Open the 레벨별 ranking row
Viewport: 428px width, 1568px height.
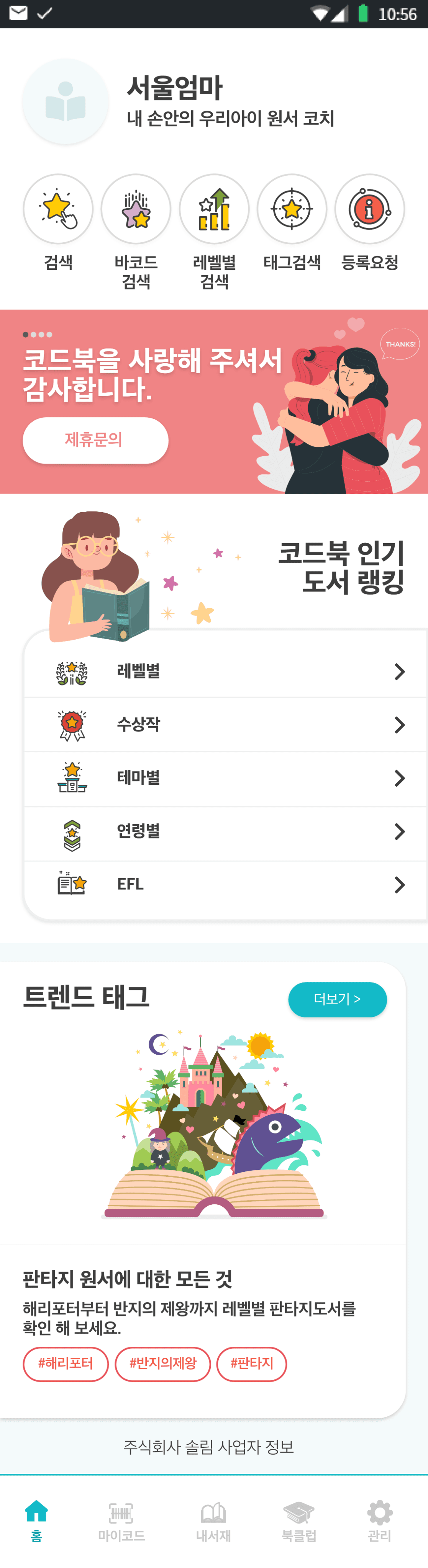tap(226, 671)
